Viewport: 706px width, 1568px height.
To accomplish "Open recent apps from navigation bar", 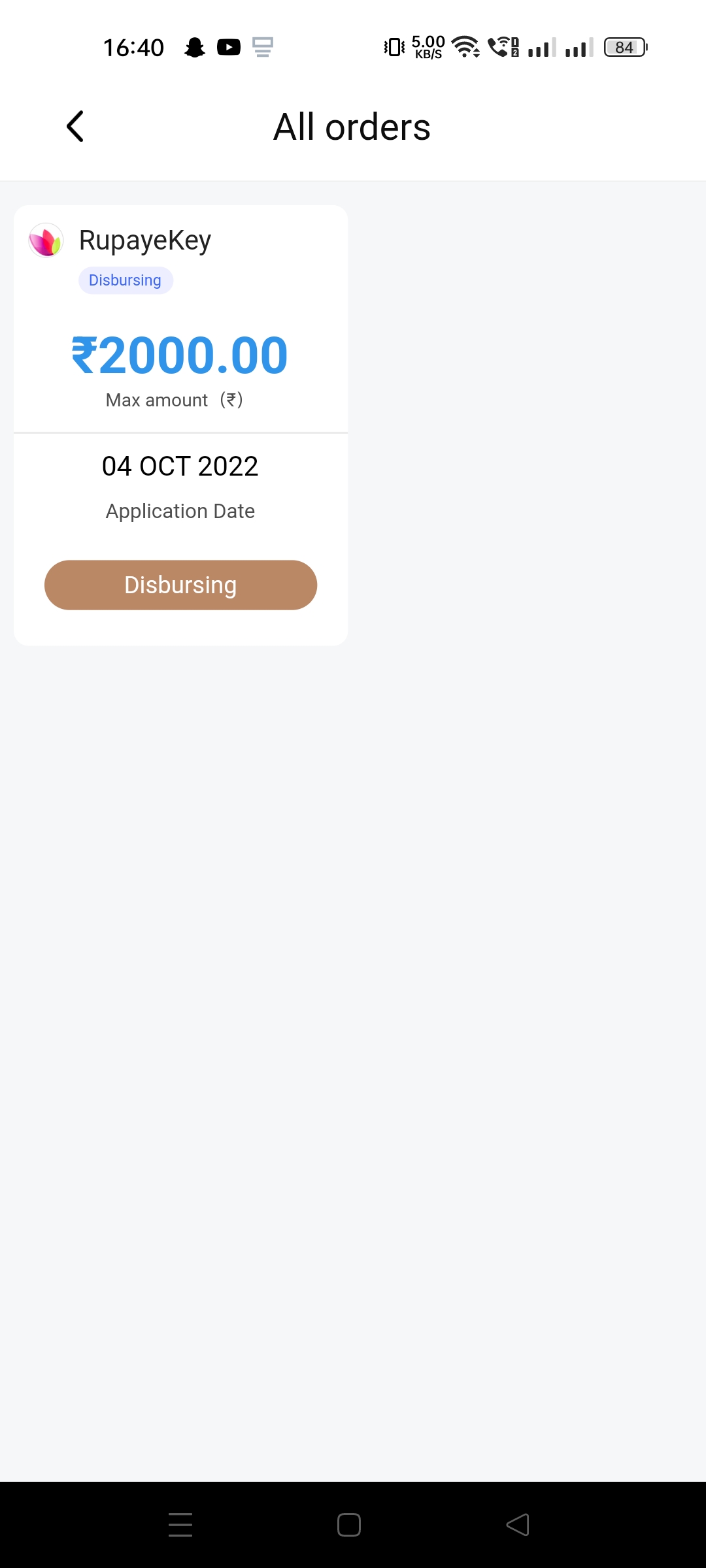I will click(x=180, y=1525).
